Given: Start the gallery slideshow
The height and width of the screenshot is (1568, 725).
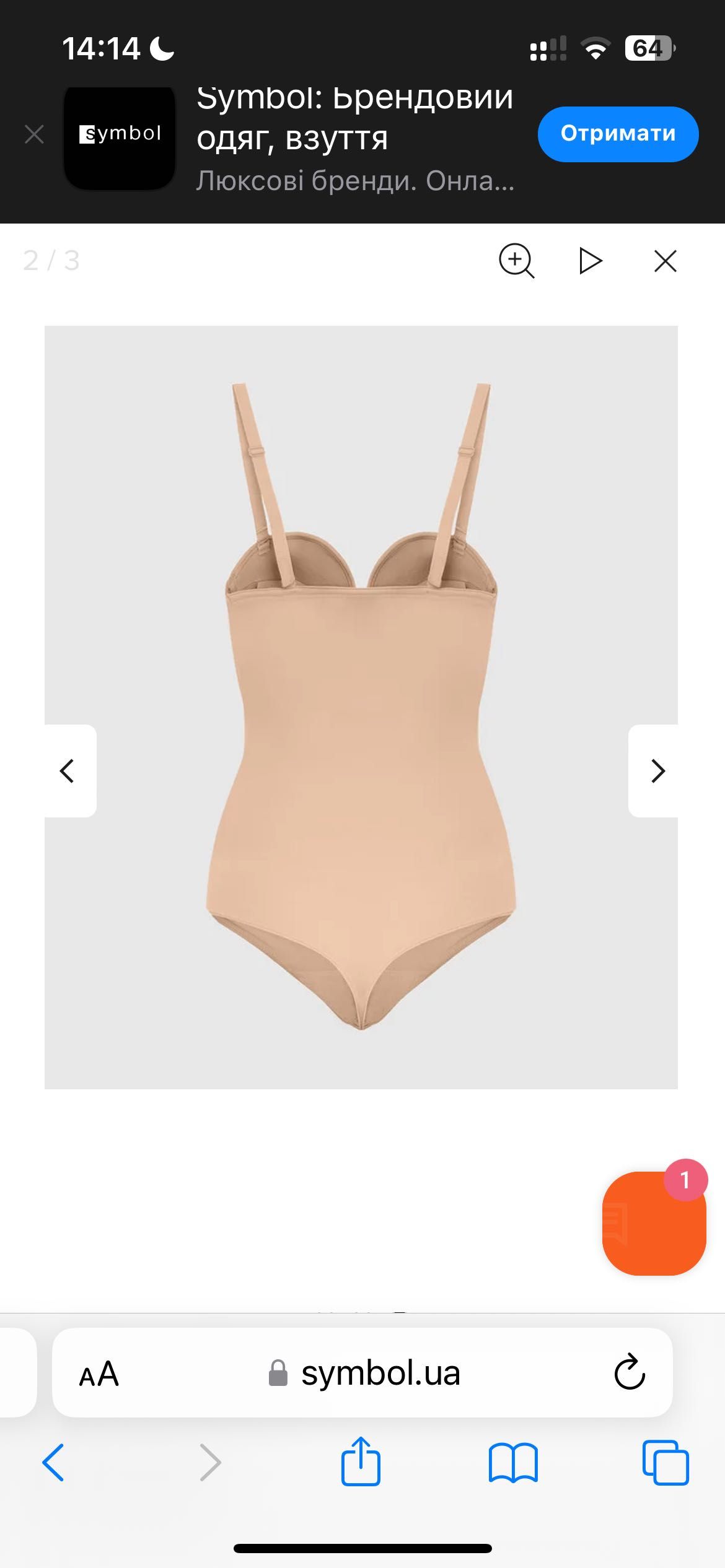Looking at the screenshot, I should pyautogui.click(x=591, y=261).
